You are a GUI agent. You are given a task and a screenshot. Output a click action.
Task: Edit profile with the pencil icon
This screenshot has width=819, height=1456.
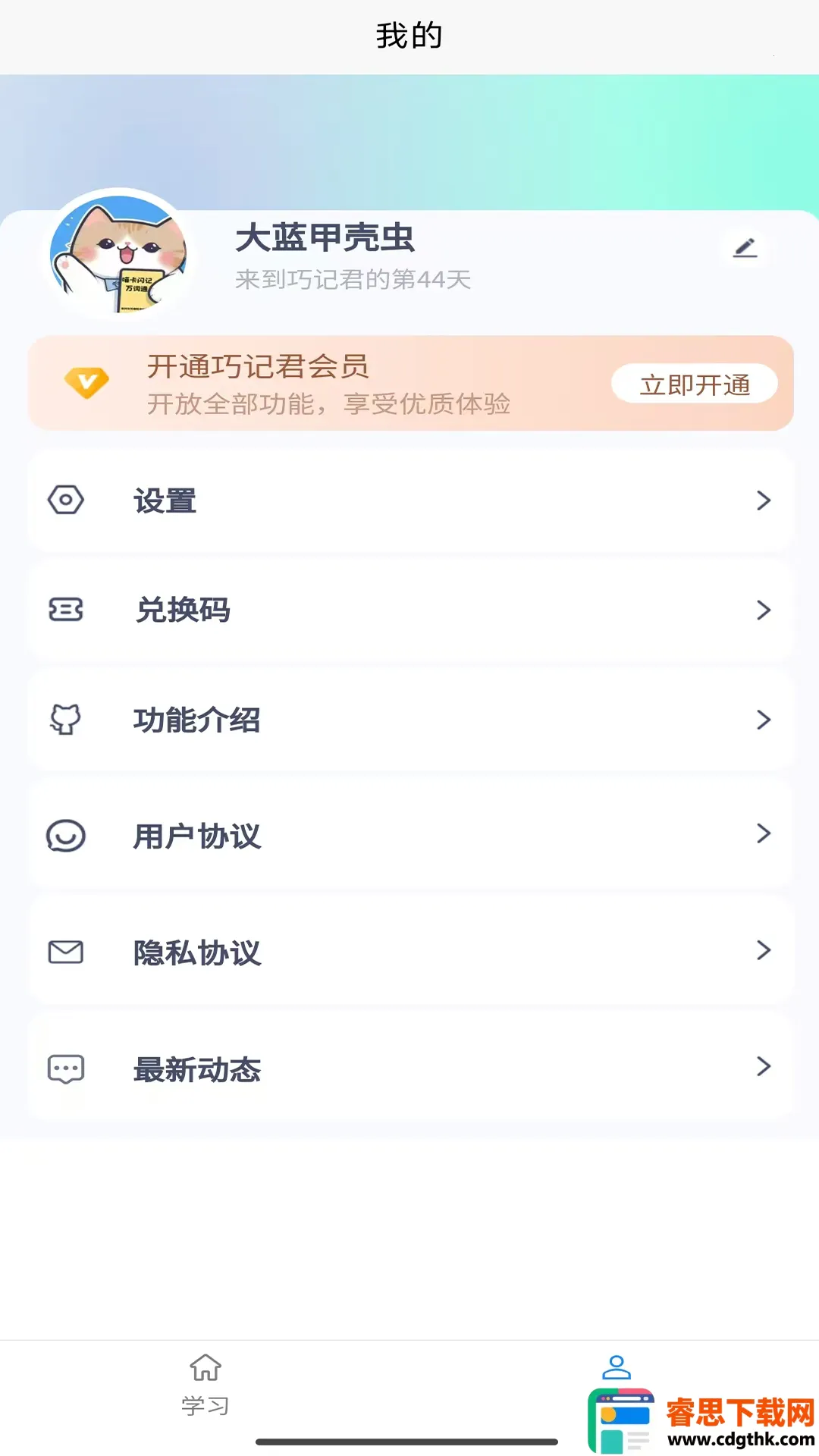(745, 248)
